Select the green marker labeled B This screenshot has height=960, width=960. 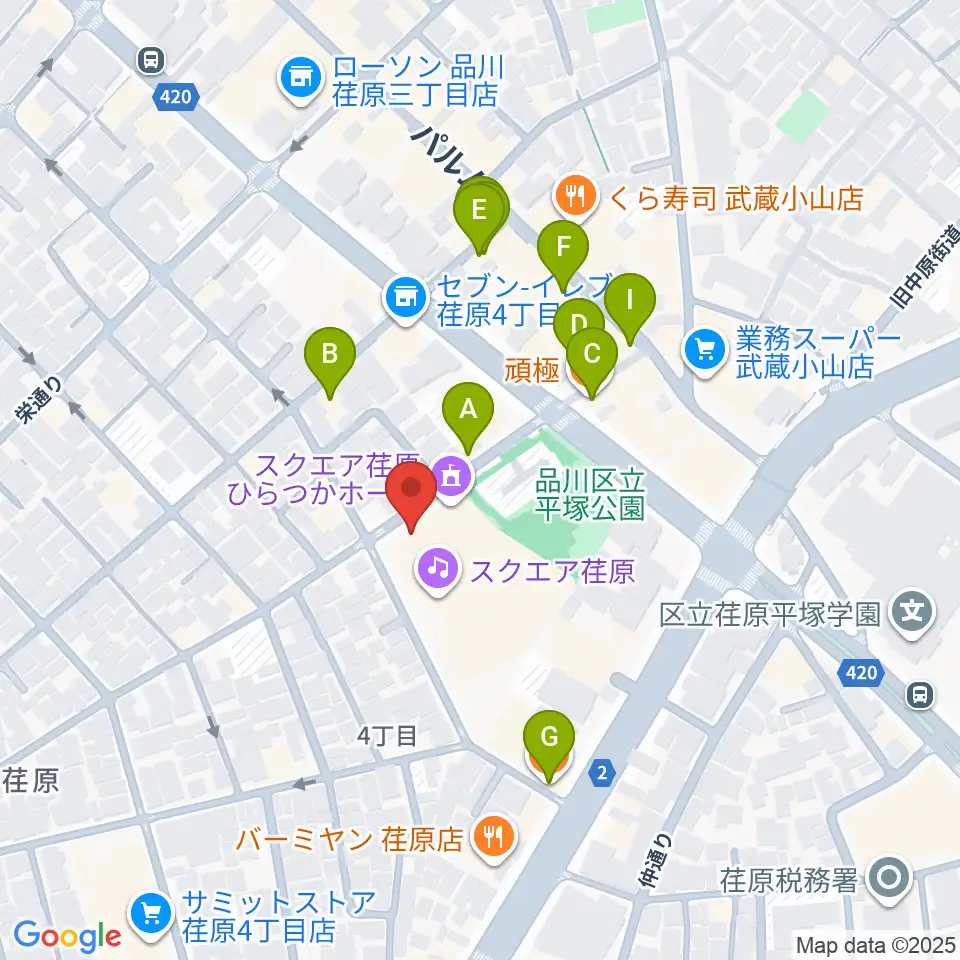click(x=330, y=360)
